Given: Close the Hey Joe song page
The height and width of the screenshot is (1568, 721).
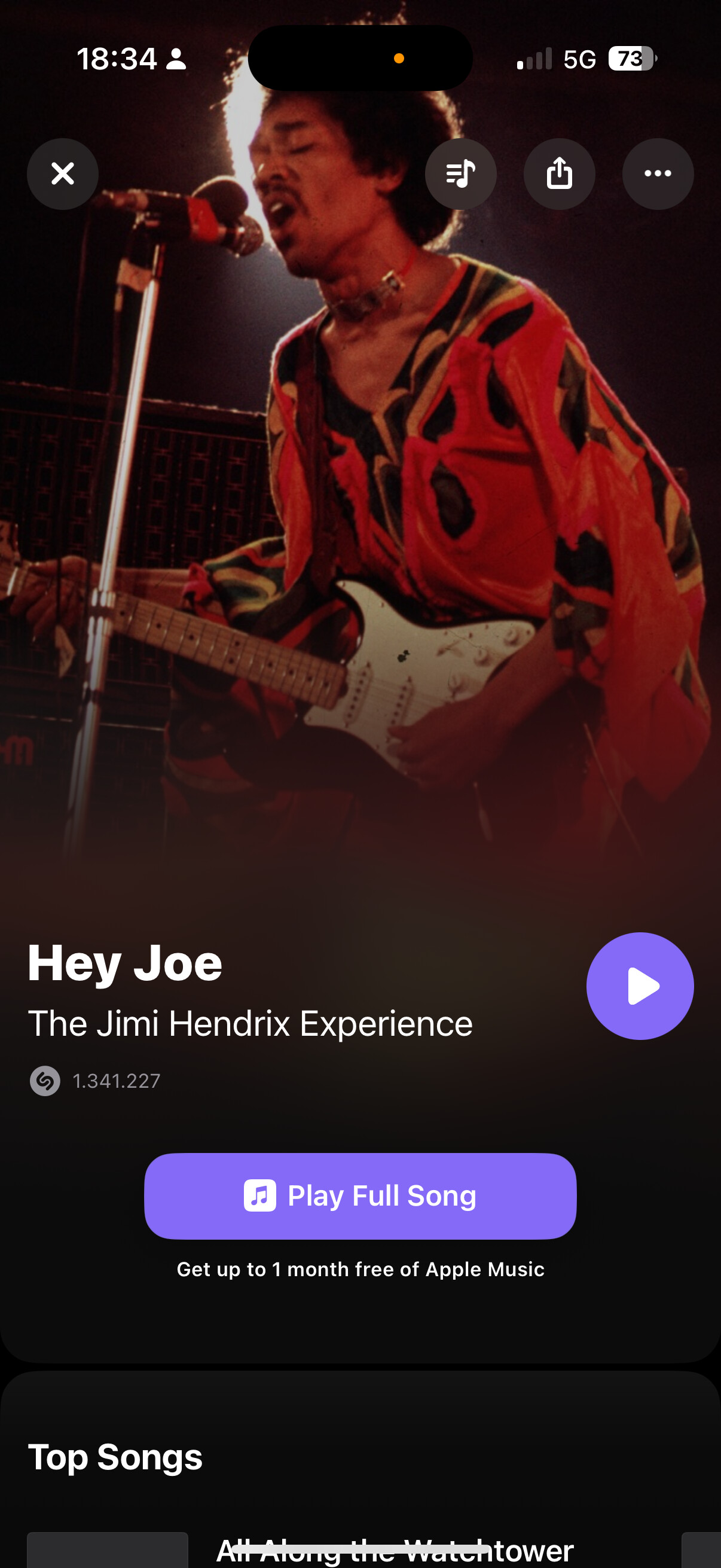Looking at the screenshot, I should pyautogui.click(x=63, y=174).
